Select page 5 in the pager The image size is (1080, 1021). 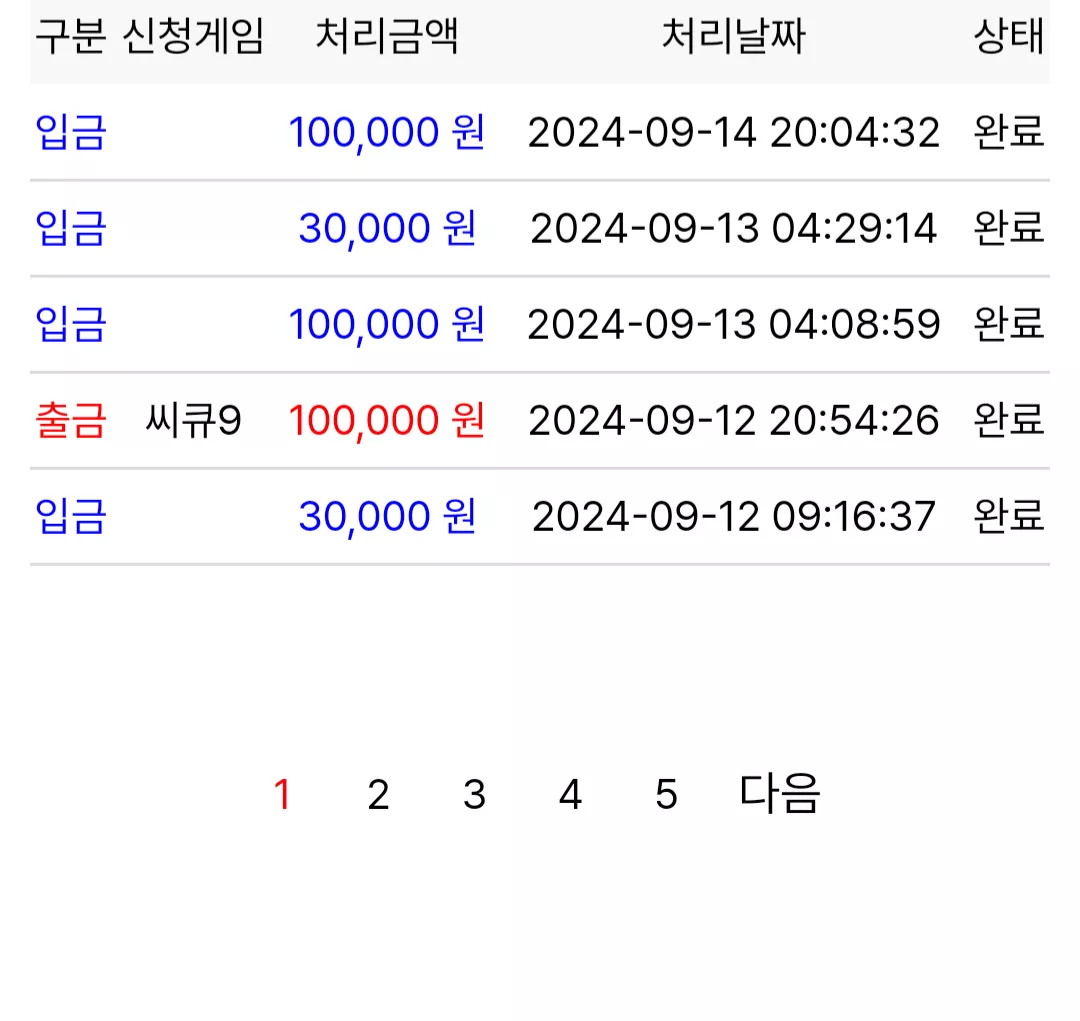666,794
